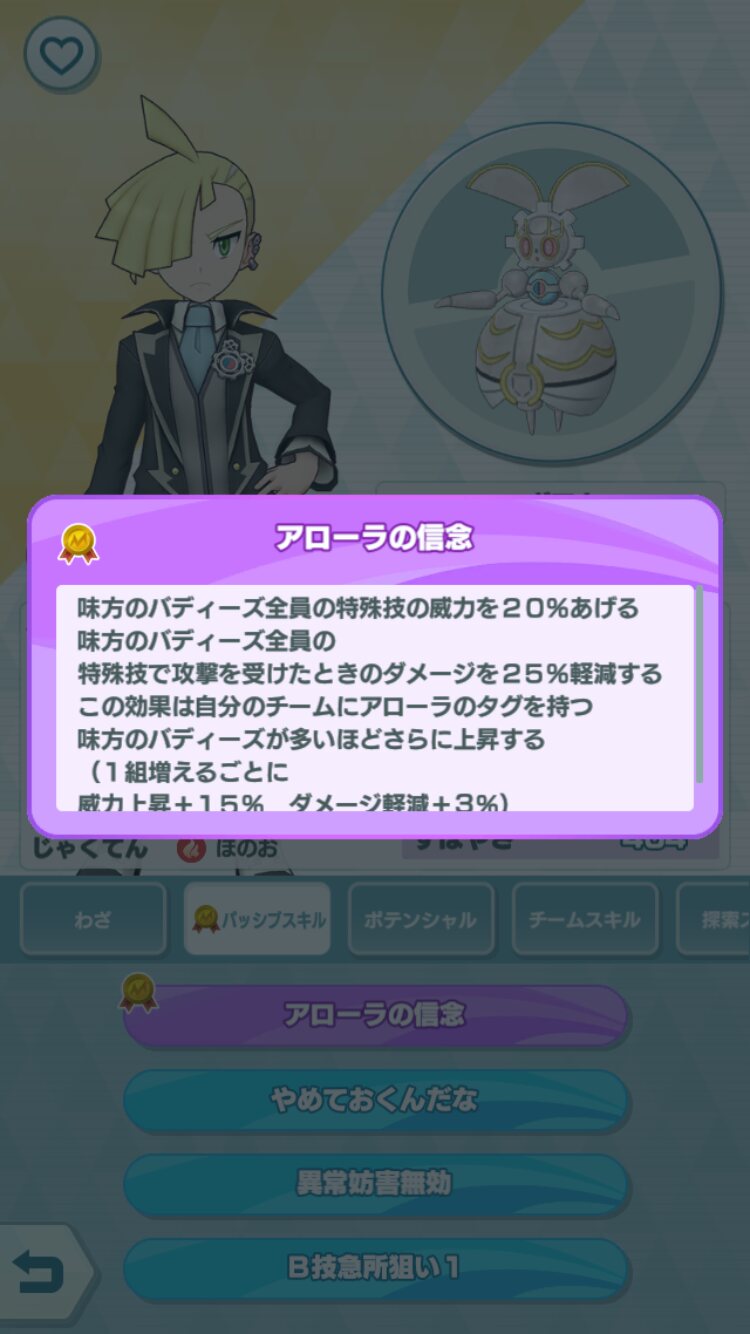Viewport: 750px width, 1334px height.
Task: Select the パッシブスキル tab
Action: tap(258, 919)
